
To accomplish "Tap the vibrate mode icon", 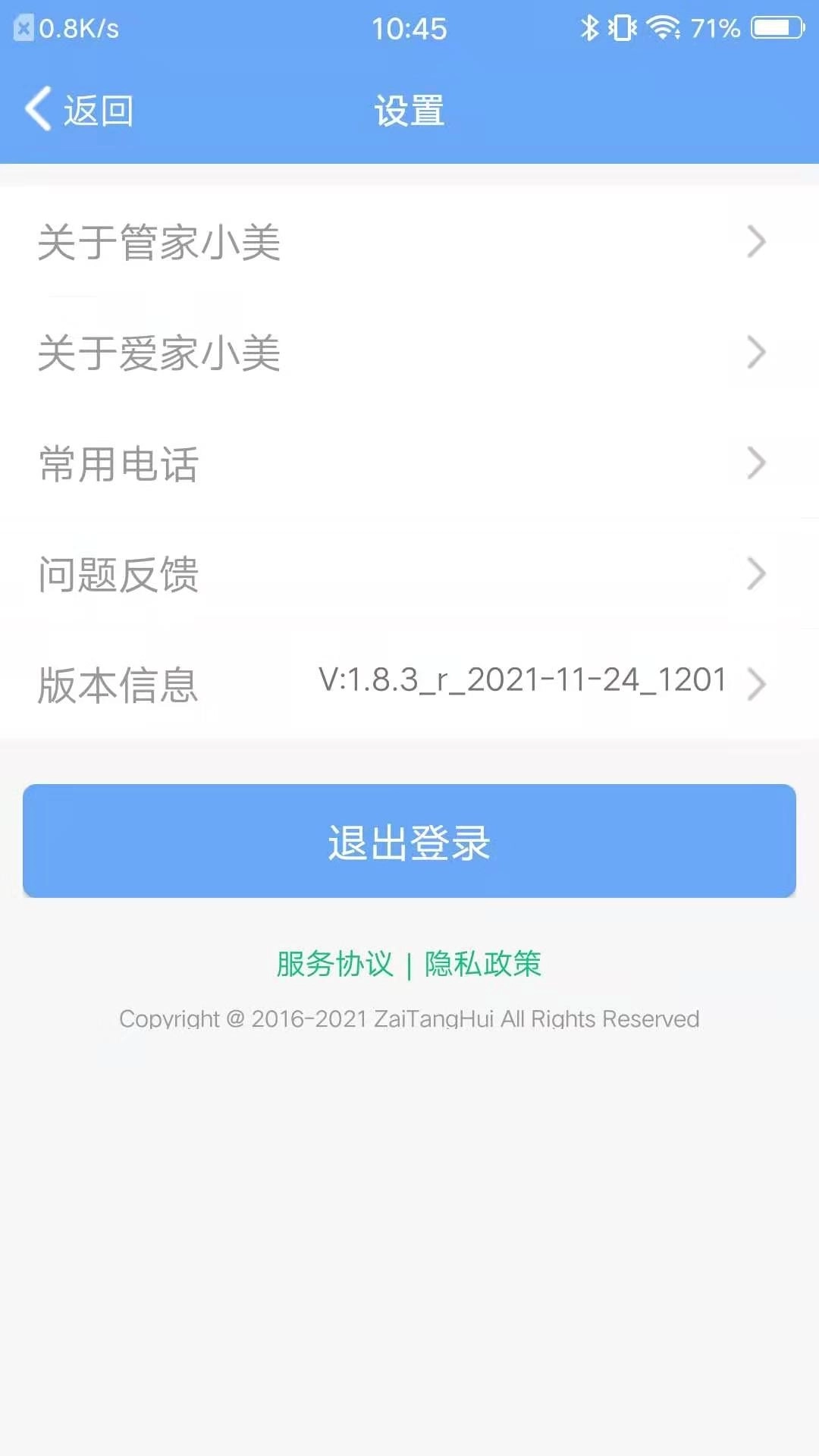I will [622, 27].
